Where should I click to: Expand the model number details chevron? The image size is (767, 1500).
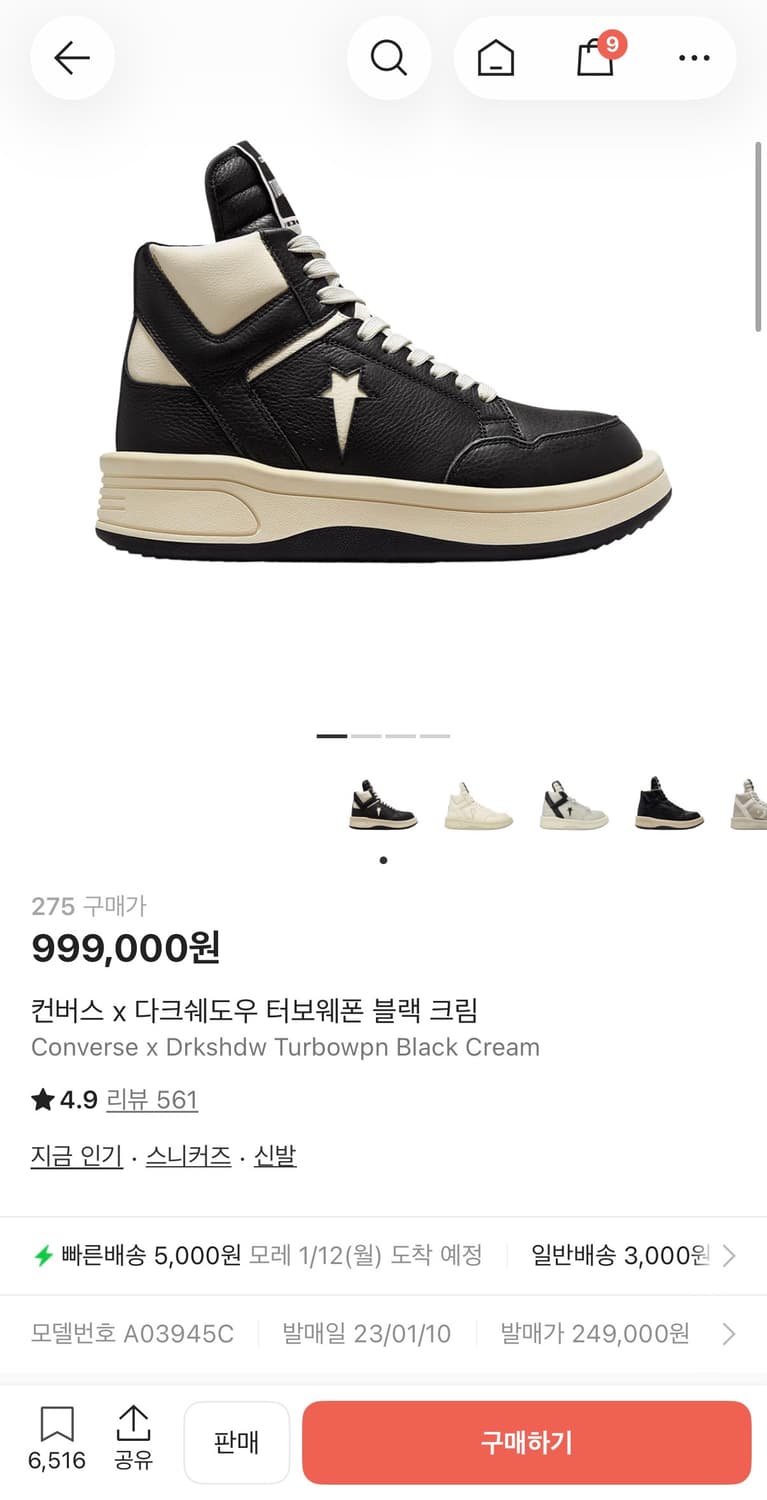point(729,1333)
